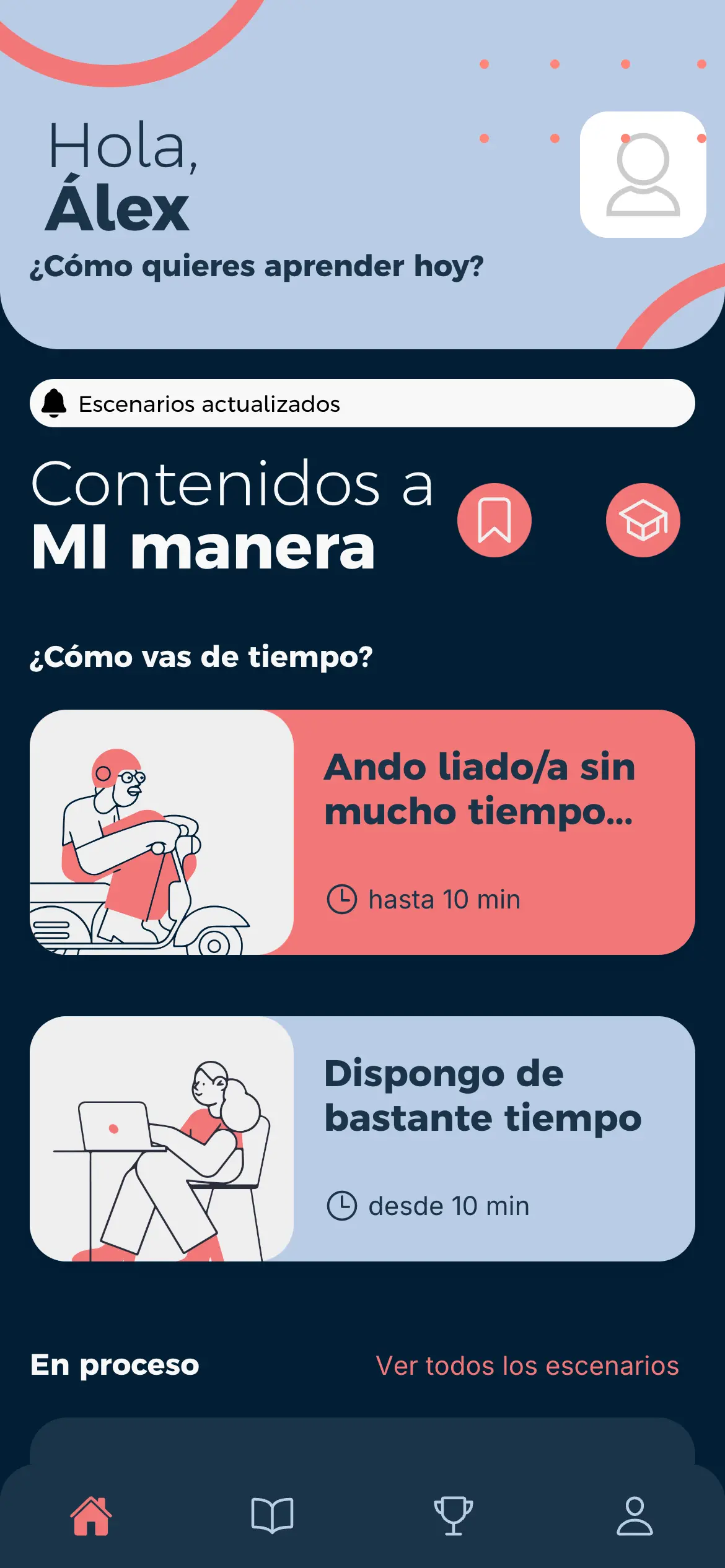The width and height of the screenshot is (725, 1568).
Task: Open the profile avatar in the header
Action: 643,175
